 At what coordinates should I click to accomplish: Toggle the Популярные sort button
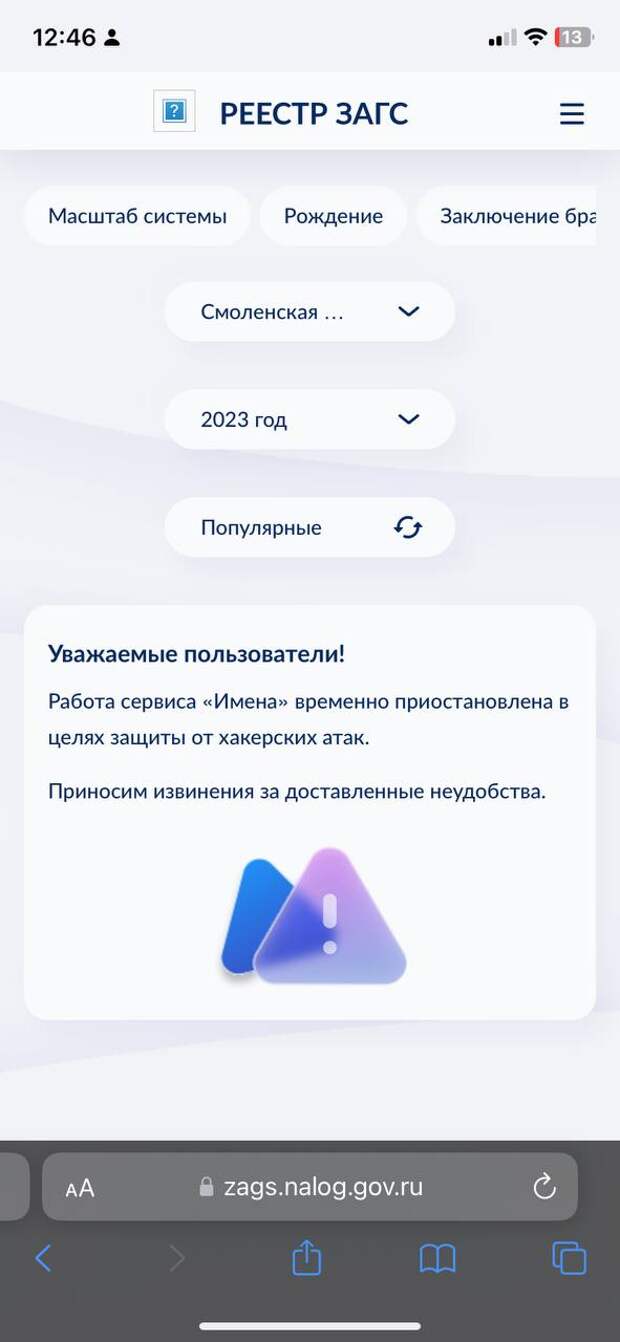(309, 527)
